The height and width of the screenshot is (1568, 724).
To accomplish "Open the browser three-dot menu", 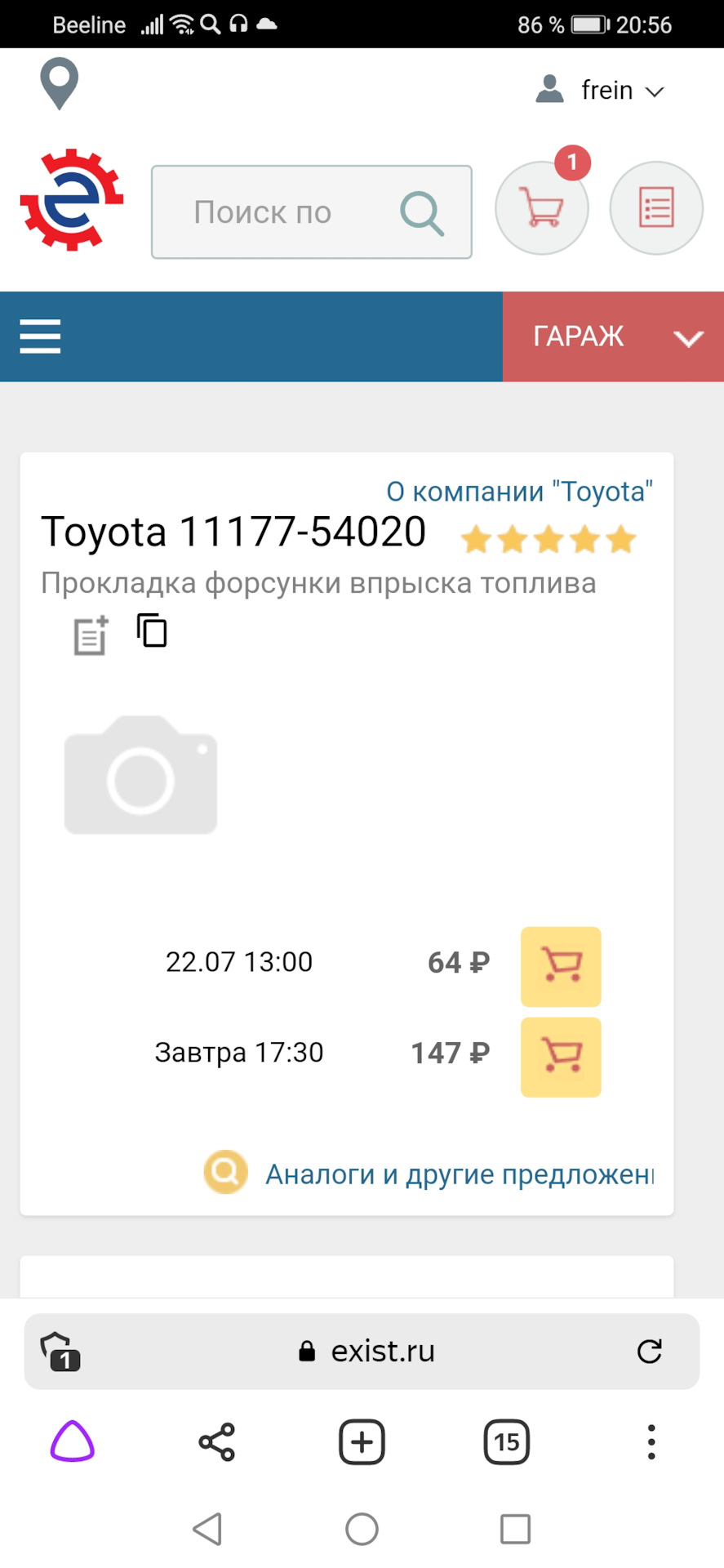I will [x=651, y=1442].
